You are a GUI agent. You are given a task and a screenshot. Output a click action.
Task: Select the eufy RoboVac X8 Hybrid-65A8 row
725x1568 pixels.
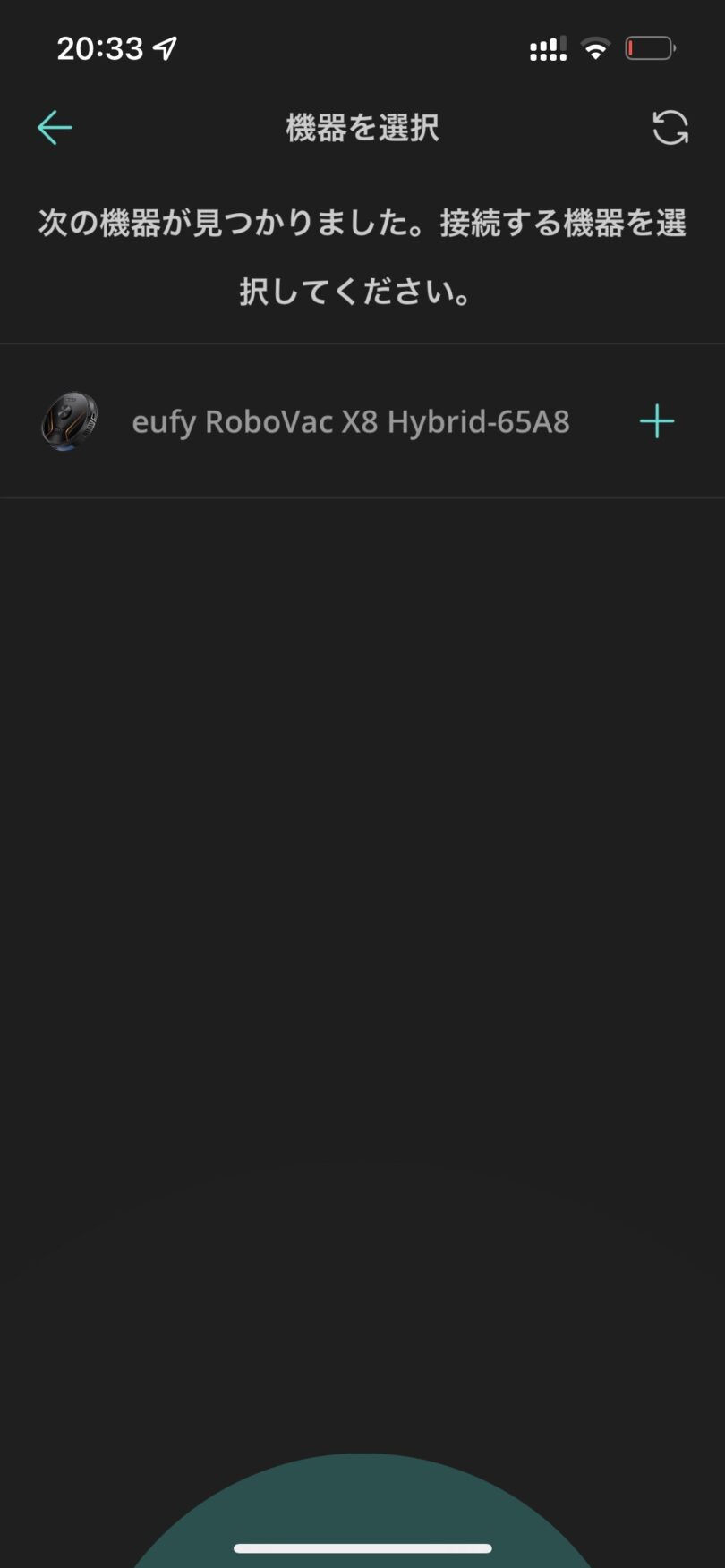(x=350, y=421)
